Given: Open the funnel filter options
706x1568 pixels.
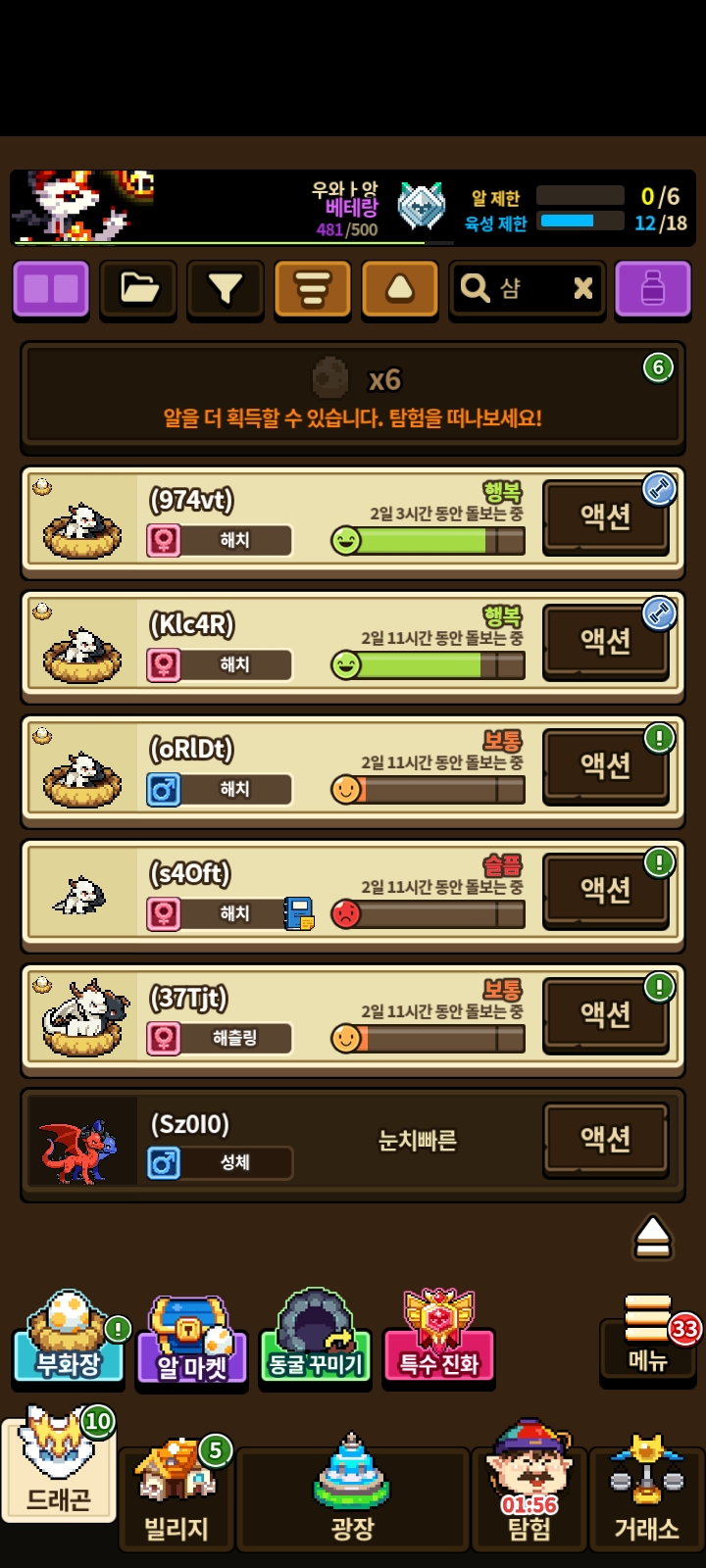Looking at the screenshot, I should pyautogui.click(x=226, y=288).
